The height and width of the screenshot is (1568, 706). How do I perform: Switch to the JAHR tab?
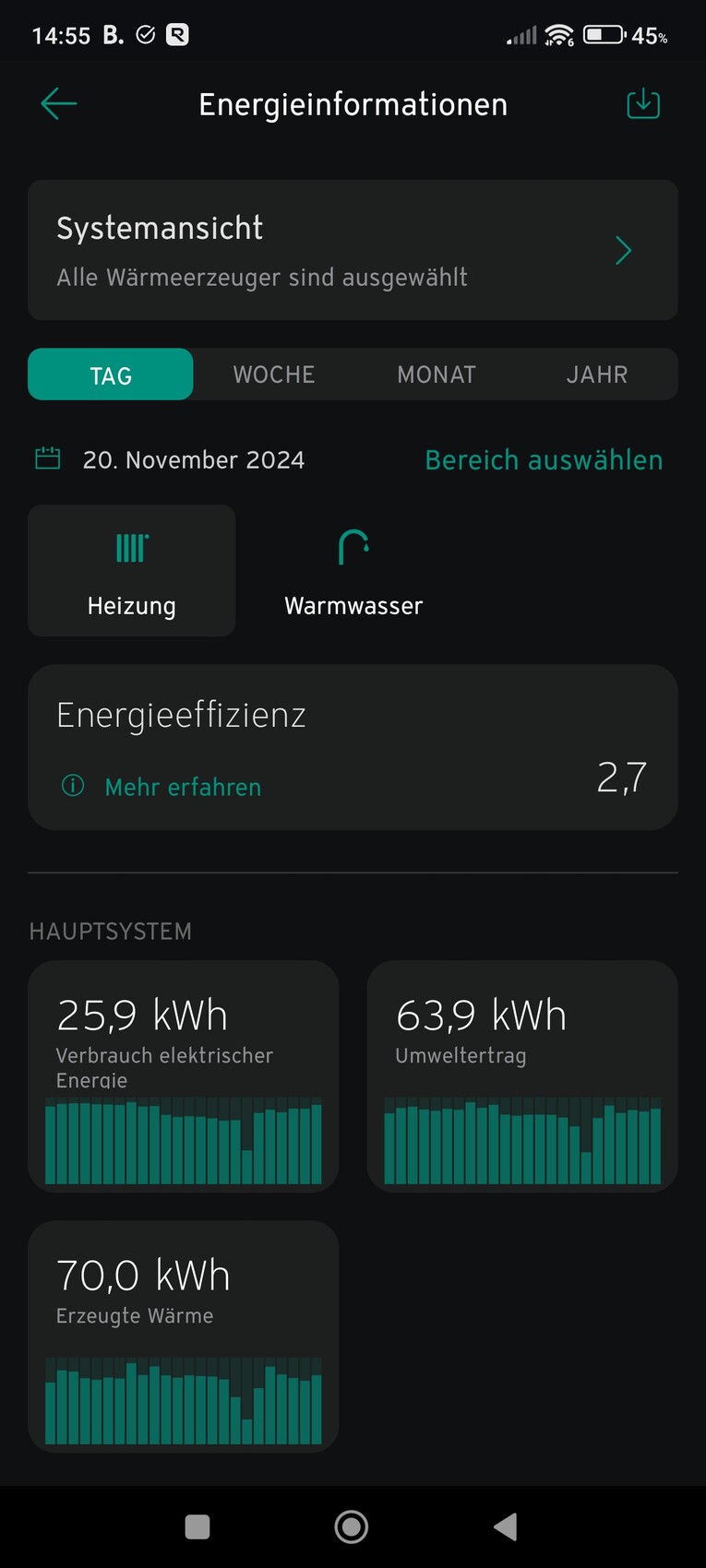pos(597,374)
